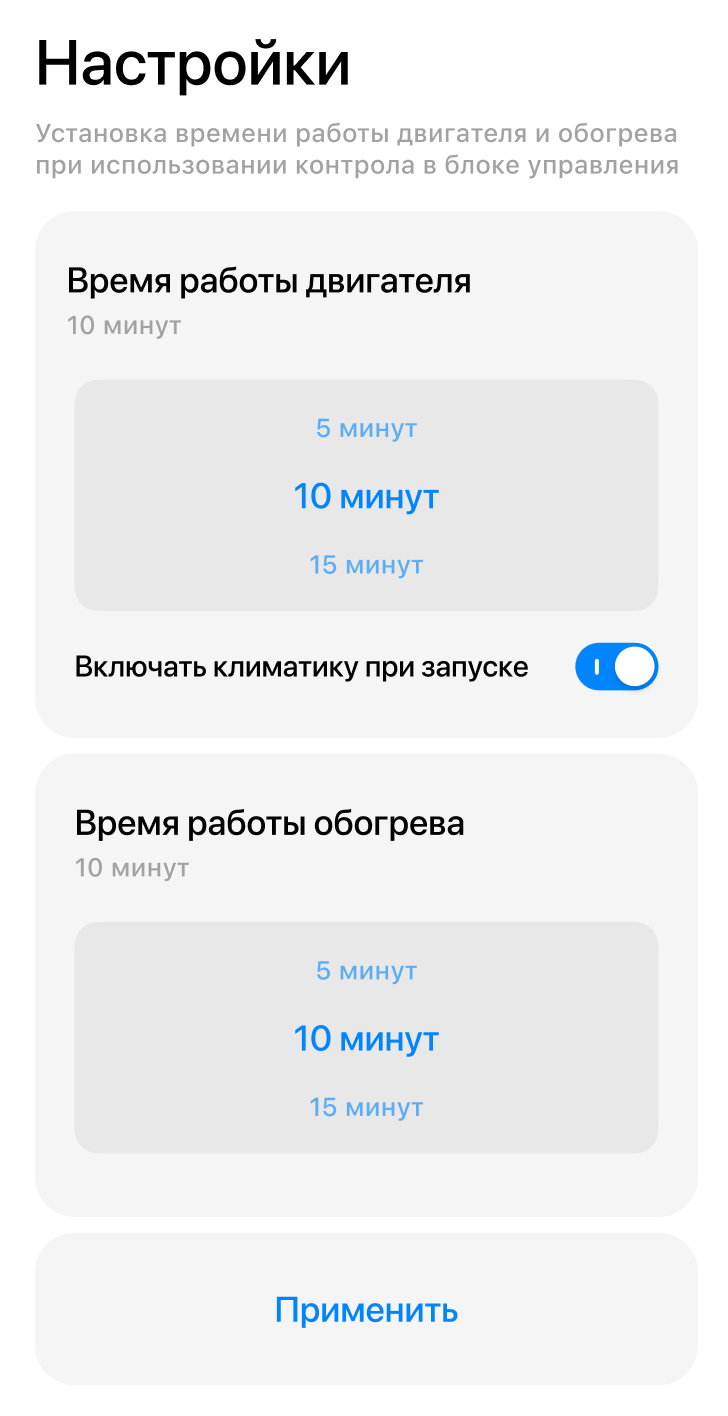Screen dimensions: 728x1416
Task: Select 5 минут for engine run time
Action: (366, 429)
